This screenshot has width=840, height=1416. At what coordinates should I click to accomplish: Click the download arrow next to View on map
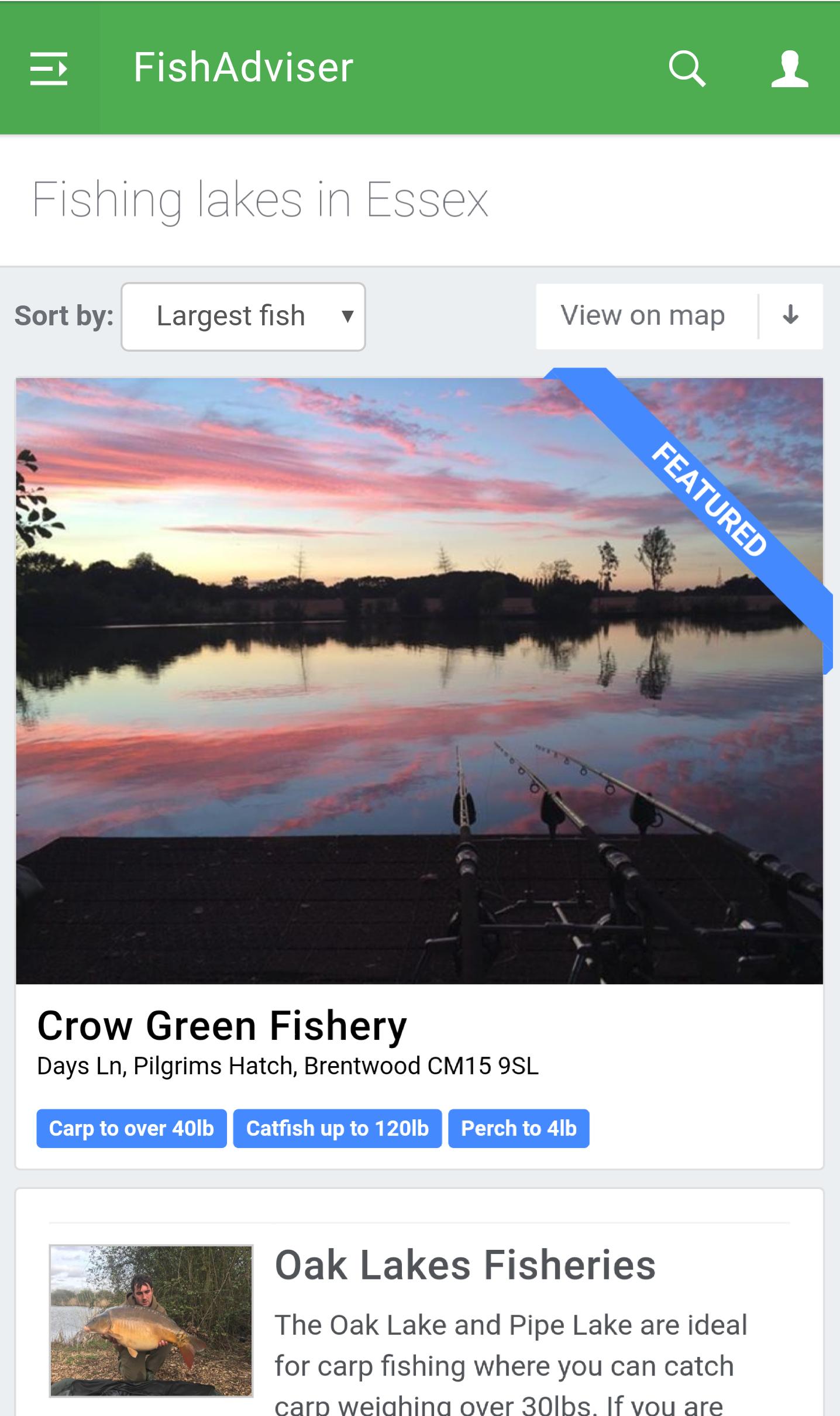tap(791, 315)
